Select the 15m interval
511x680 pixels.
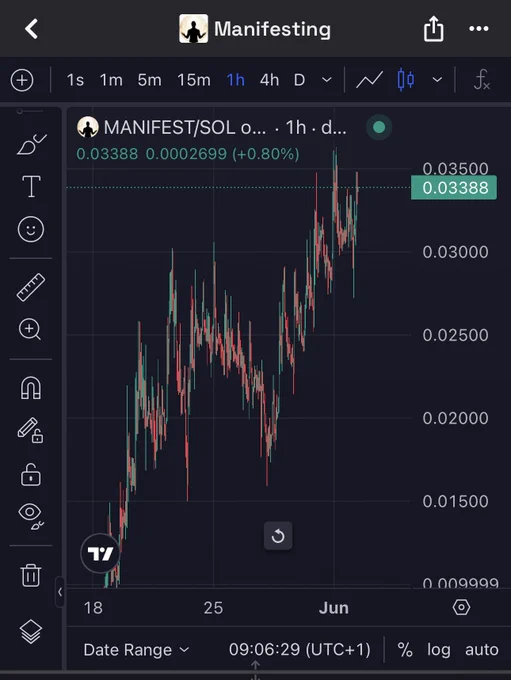point(193,80)
